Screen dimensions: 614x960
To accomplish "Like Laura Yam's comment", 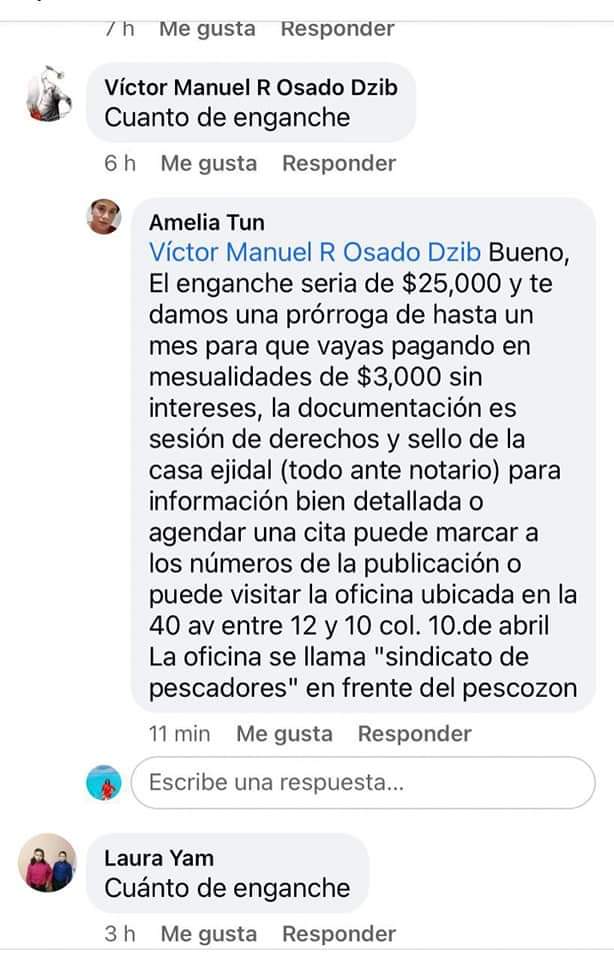I will point(208,934).
